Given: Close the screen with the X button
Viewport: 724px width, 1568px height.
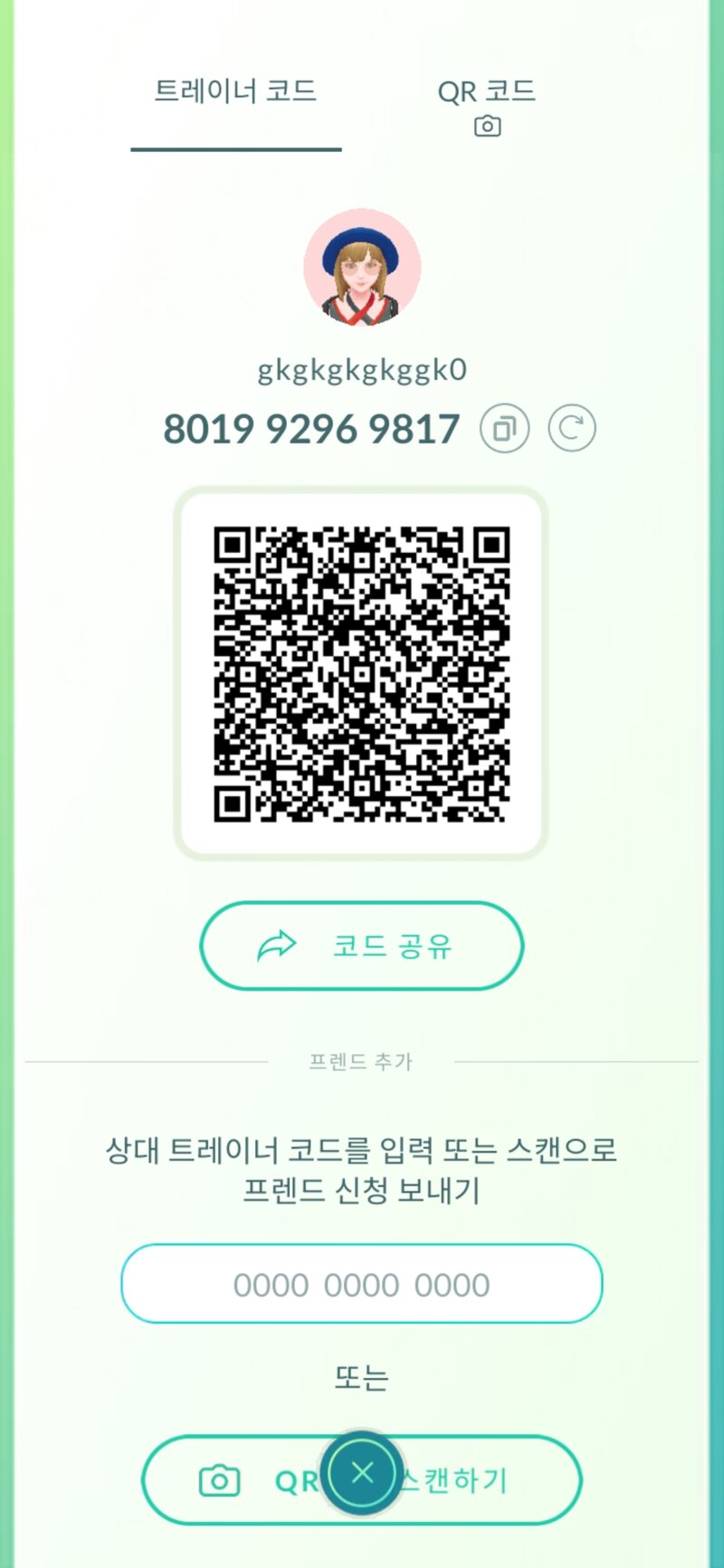Looking at the screenshot, I should [x=362, y=1473].
